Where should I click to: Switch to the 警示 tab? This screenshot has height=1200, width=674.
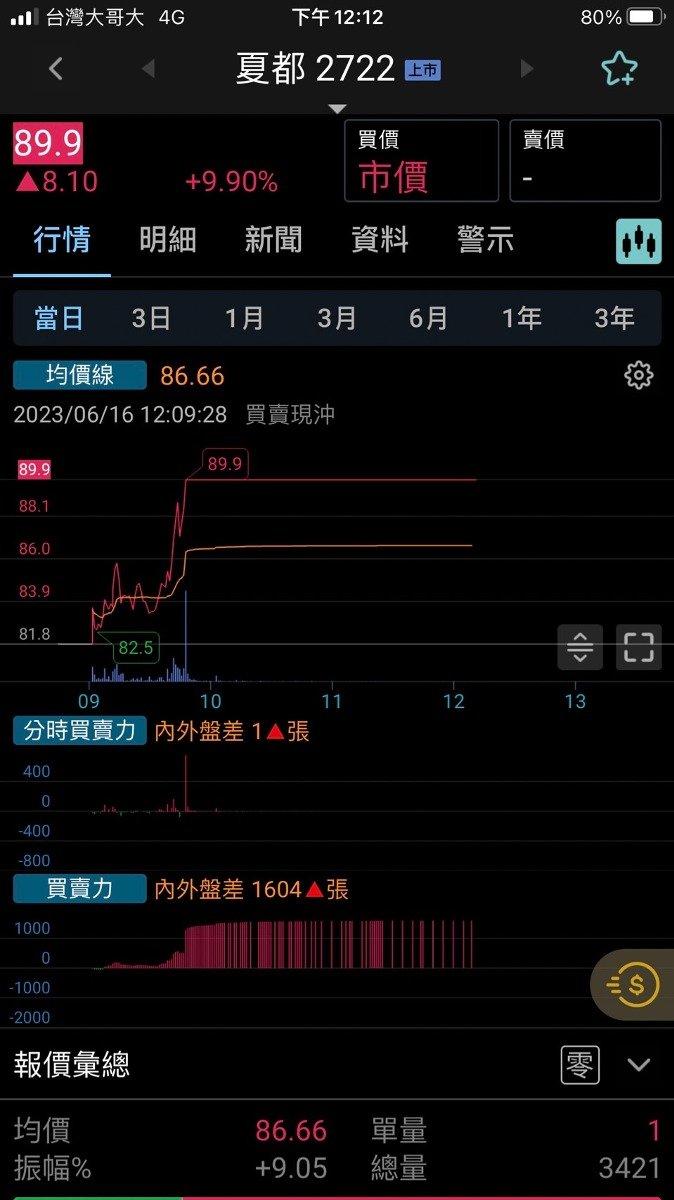486,240
